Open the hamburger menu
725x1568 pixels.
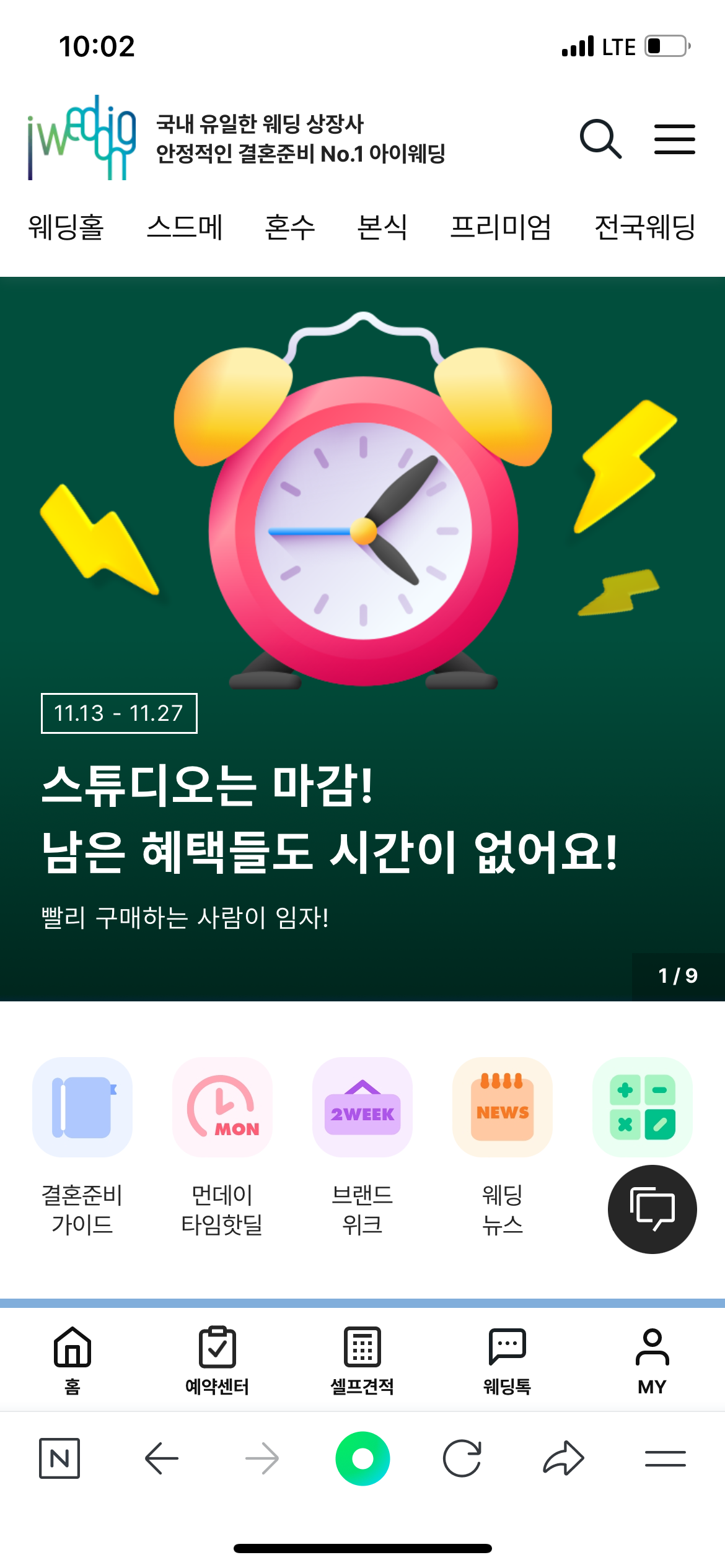click(674, 139)
